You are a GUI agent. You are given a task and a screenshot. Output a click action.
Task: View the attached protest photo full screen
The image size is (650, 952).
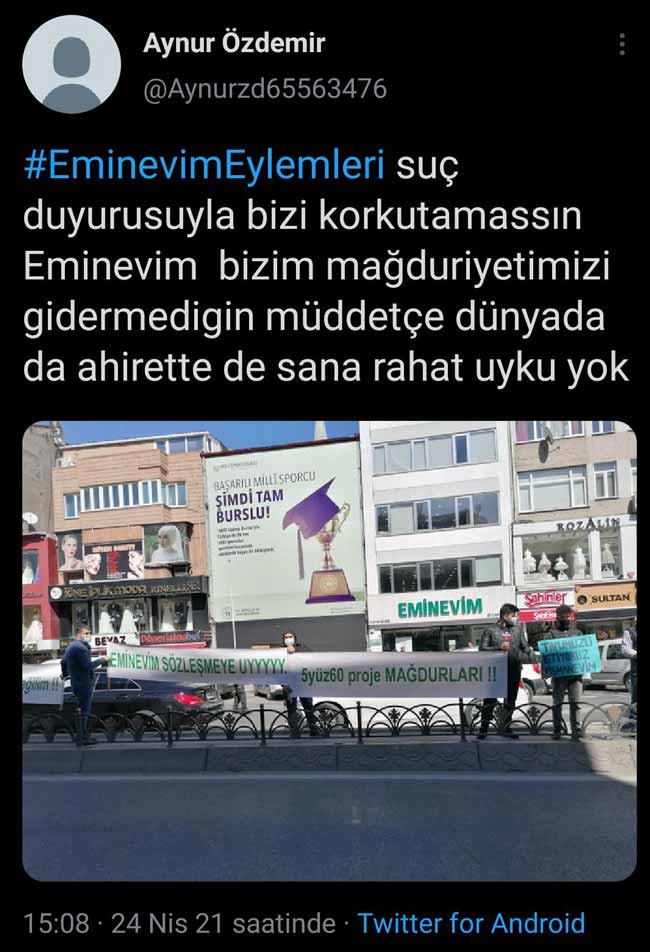[x=329, y=650]
